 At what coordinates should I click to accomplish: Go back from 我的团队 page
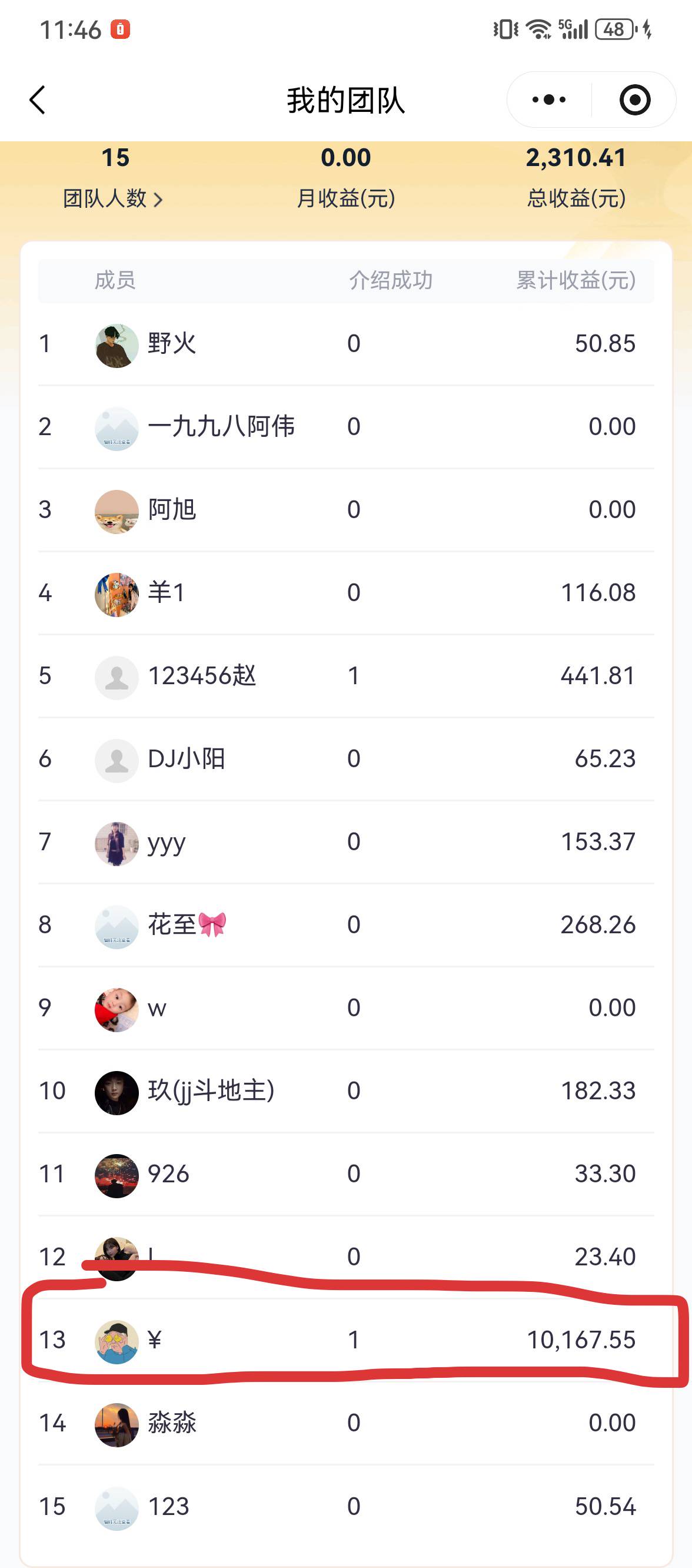38,100
